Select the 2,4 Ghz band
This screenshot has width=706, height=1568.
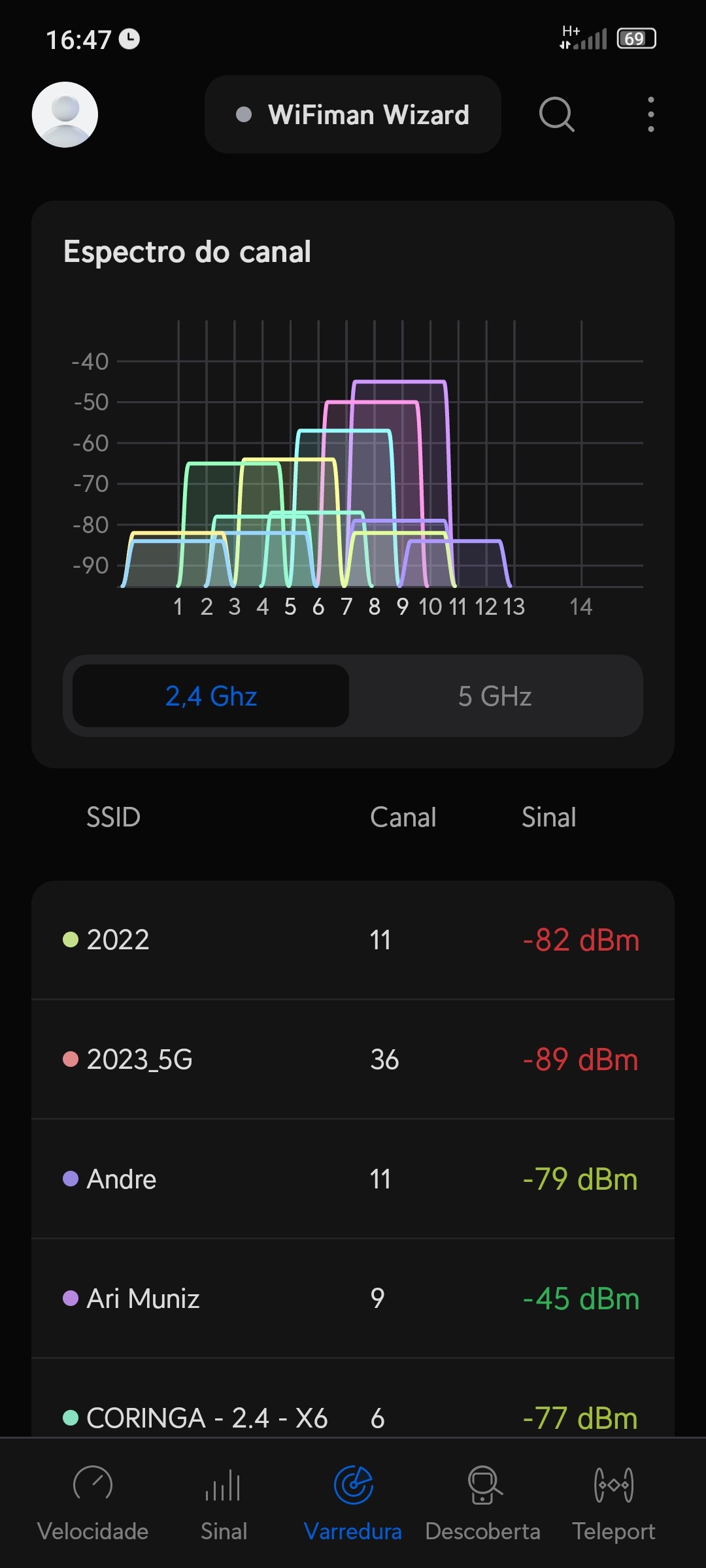(210, 696)
